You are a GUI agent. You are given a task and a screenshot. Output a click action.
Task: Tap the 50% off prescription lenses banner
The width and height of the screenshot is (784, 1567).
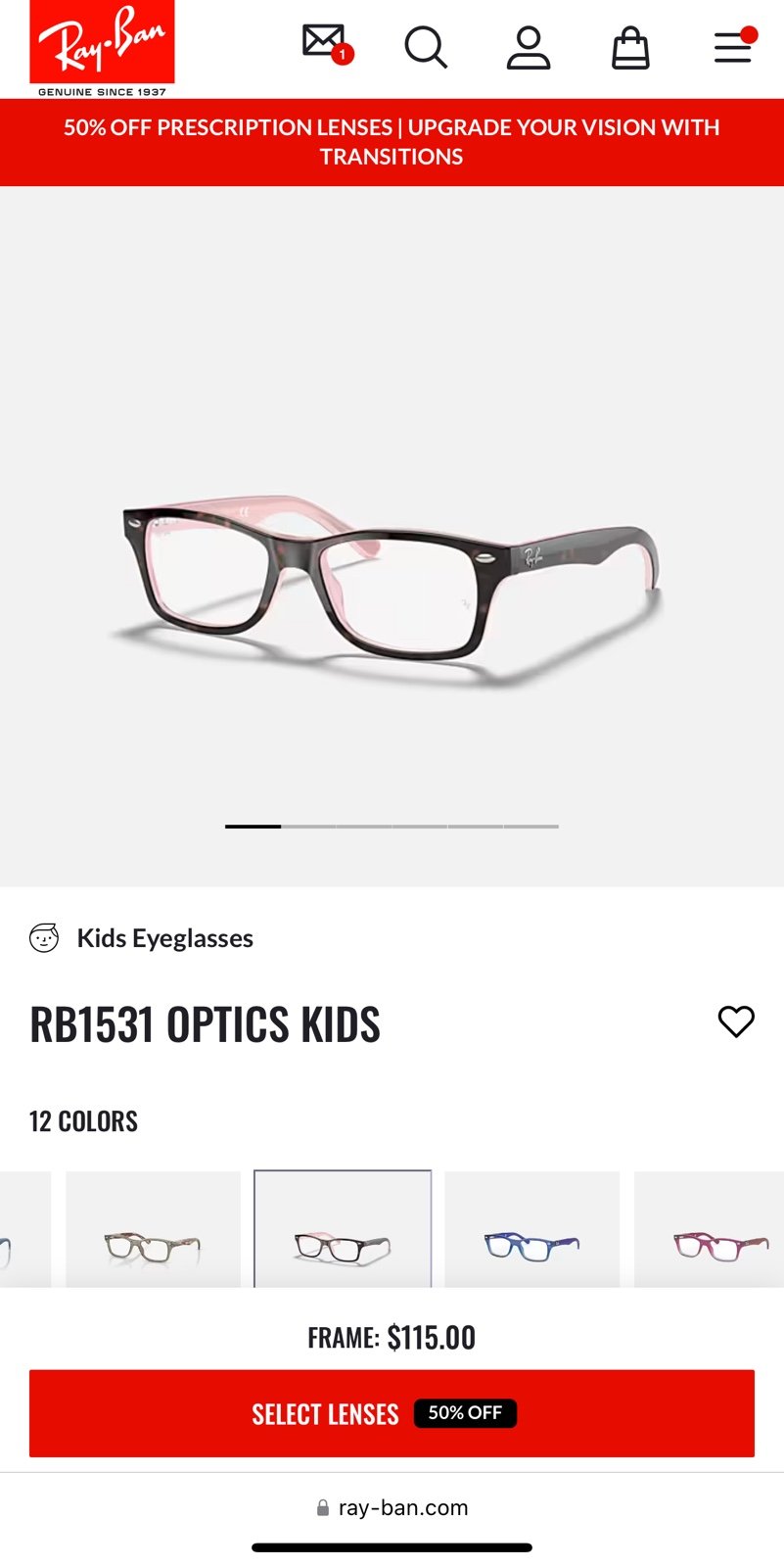pyautogui.click(x=392, y=142)
